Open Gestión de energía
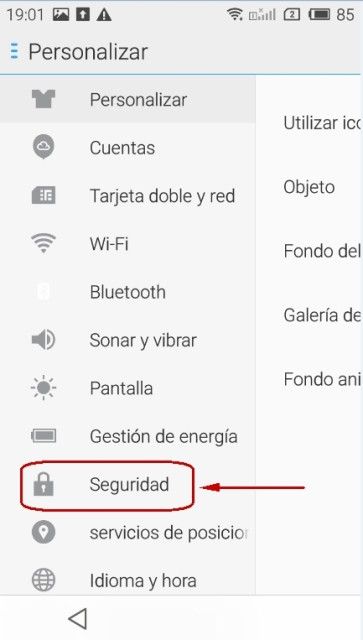 click(128, 436)
